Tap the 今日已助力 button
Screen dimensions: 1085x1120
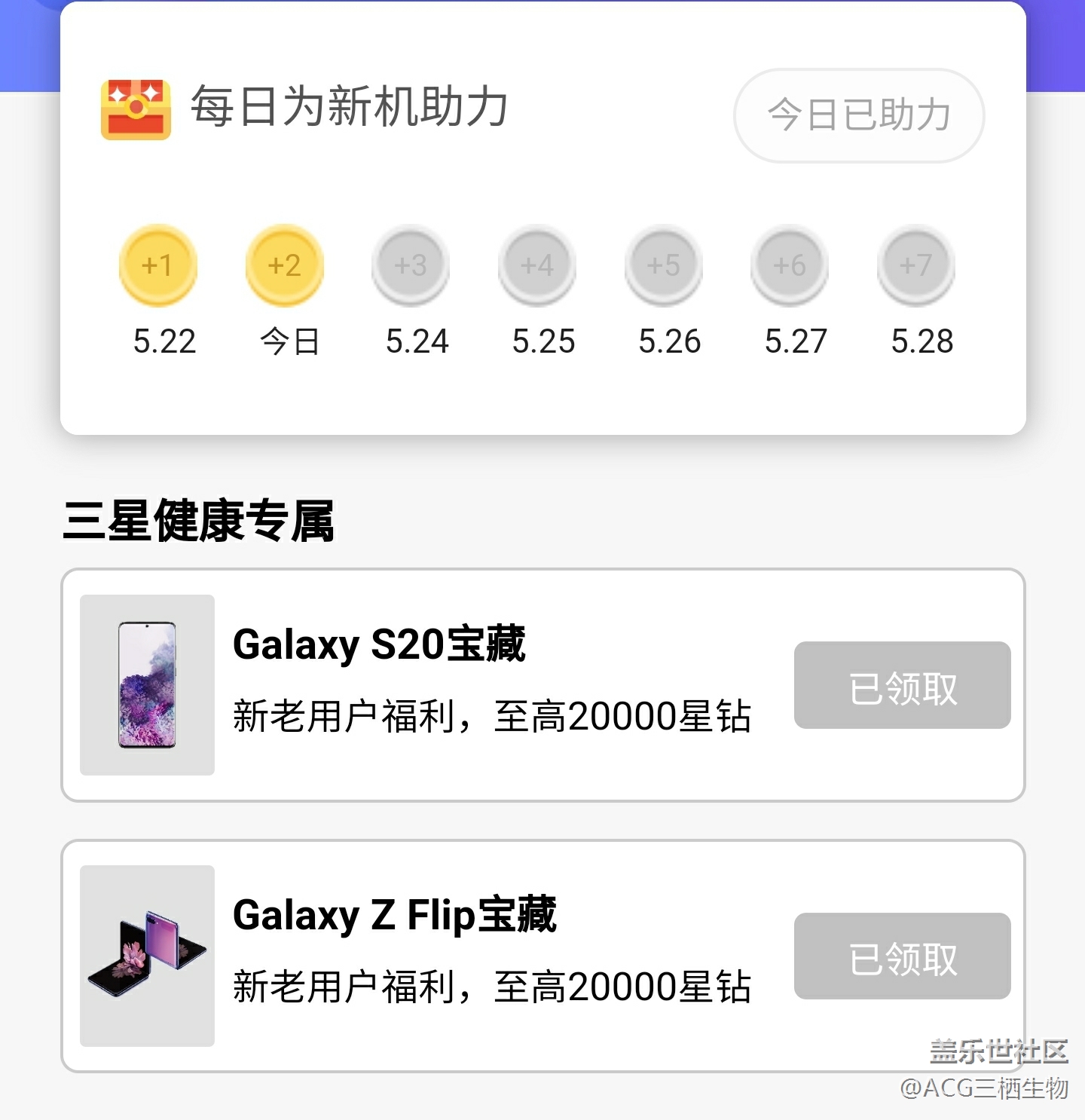(859, 115)
